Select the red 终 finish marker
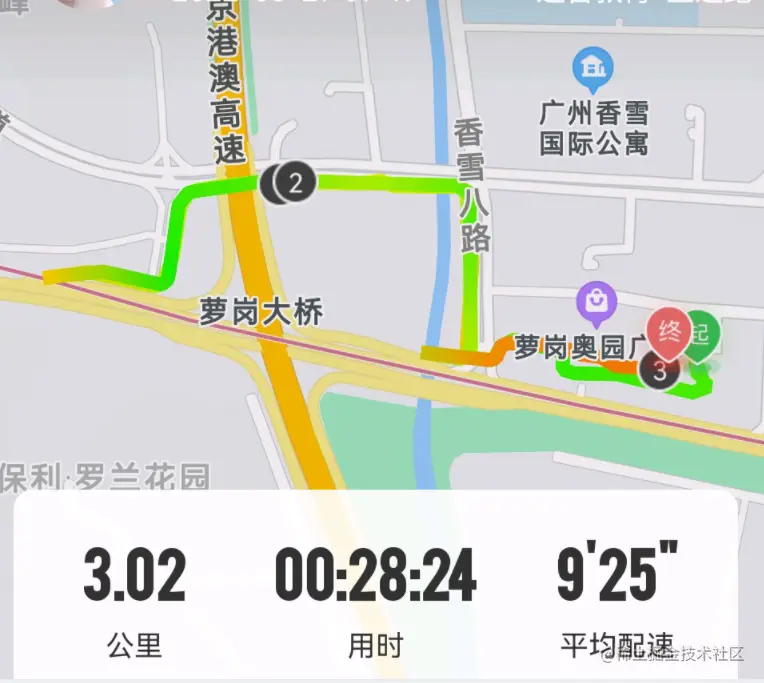 [x=668, y=332]
